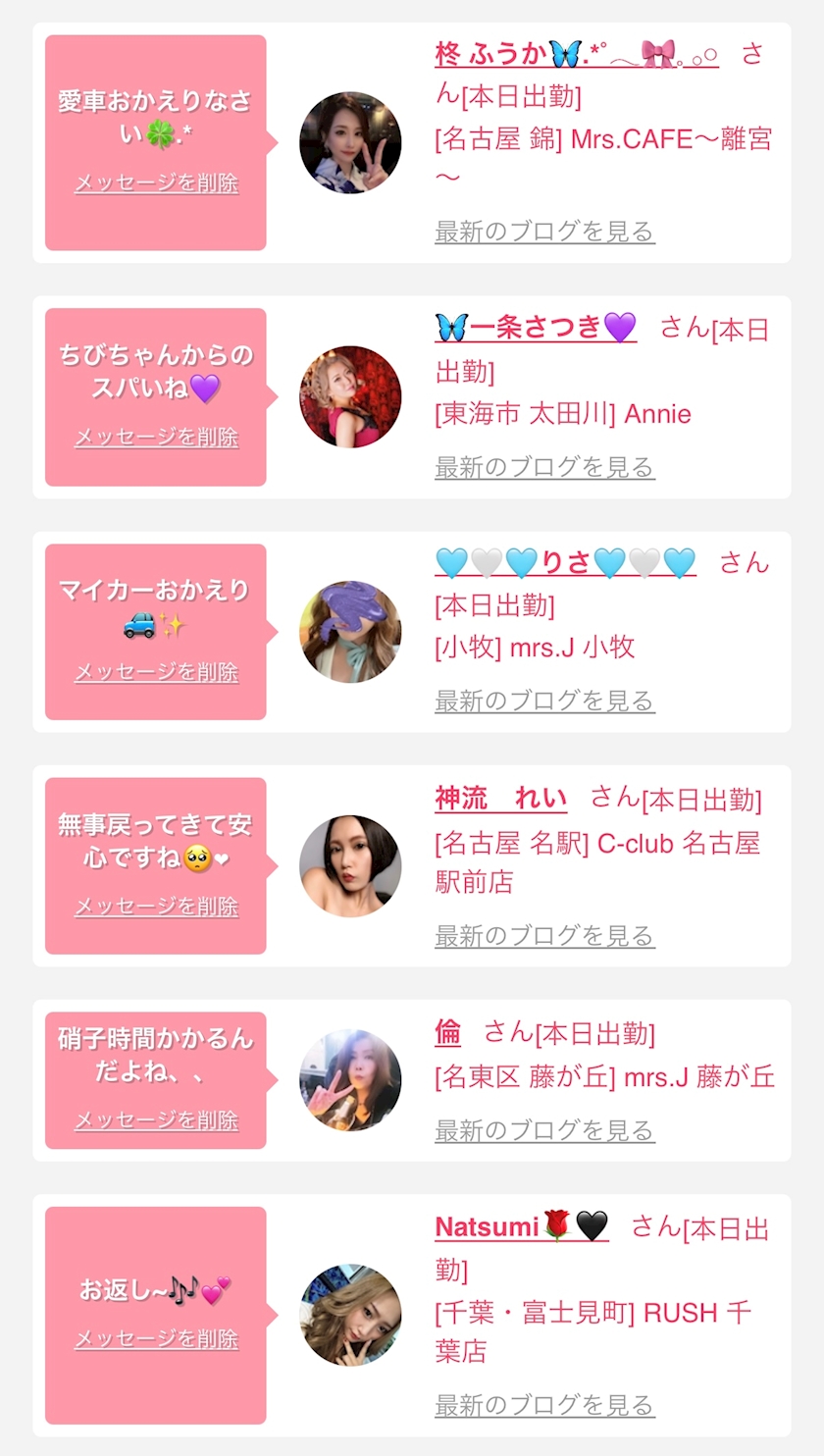
Task: Delete the お返し message
Action: [156, 1339]
